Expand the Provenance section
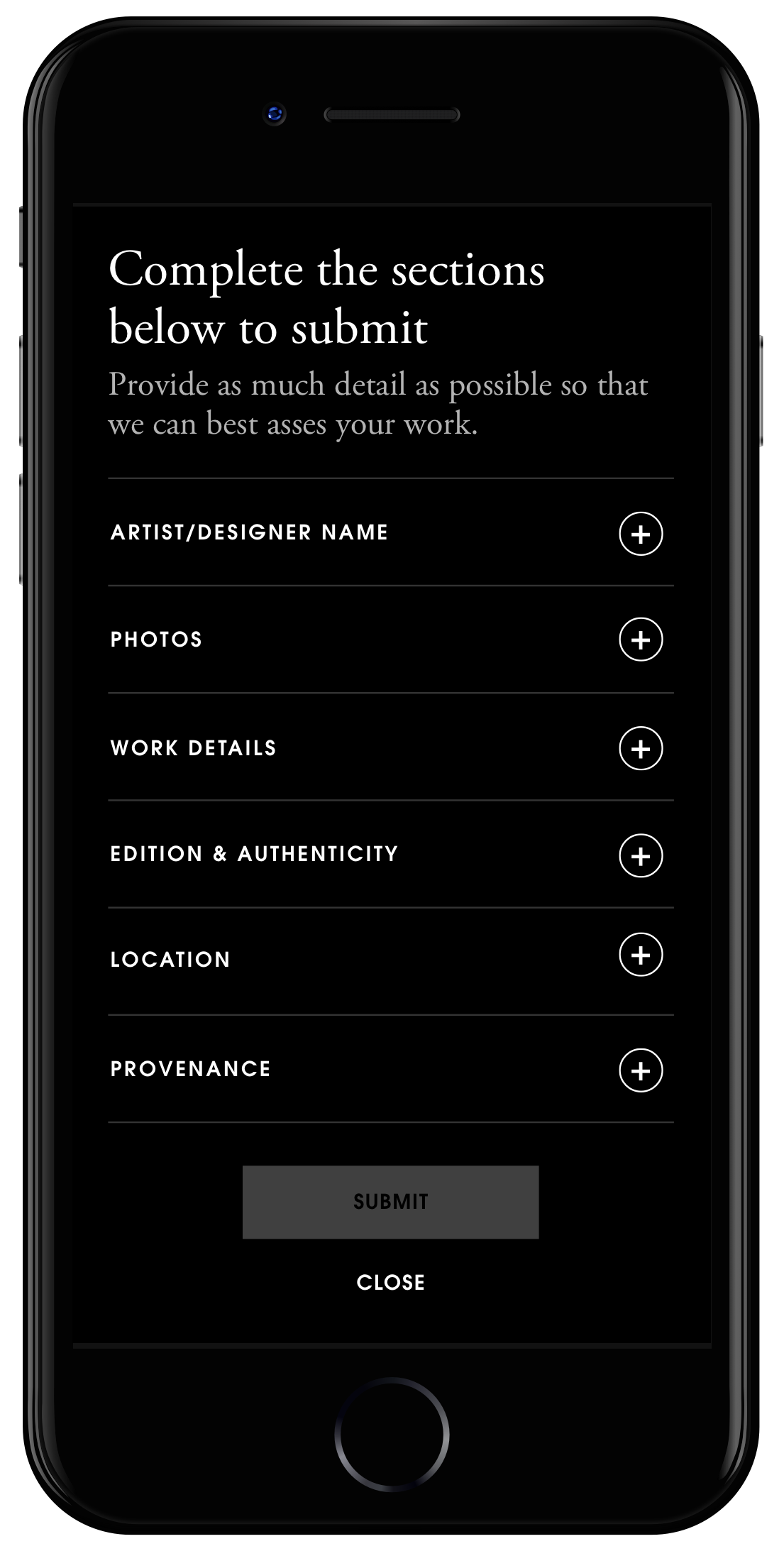The width and height of the screenshot is (784, 1551). click(640, 1070)
